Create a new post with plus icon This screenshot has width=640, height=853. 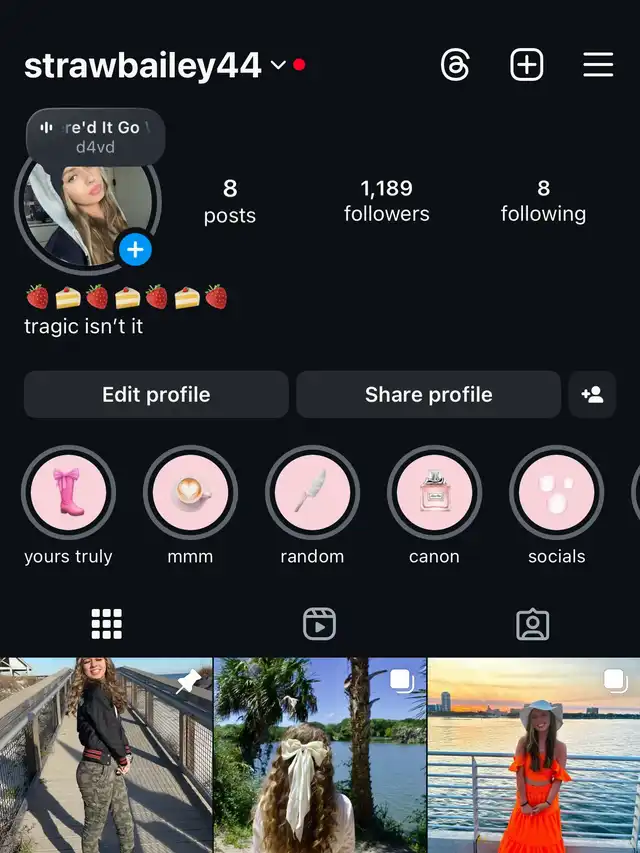tap(526, 66)
